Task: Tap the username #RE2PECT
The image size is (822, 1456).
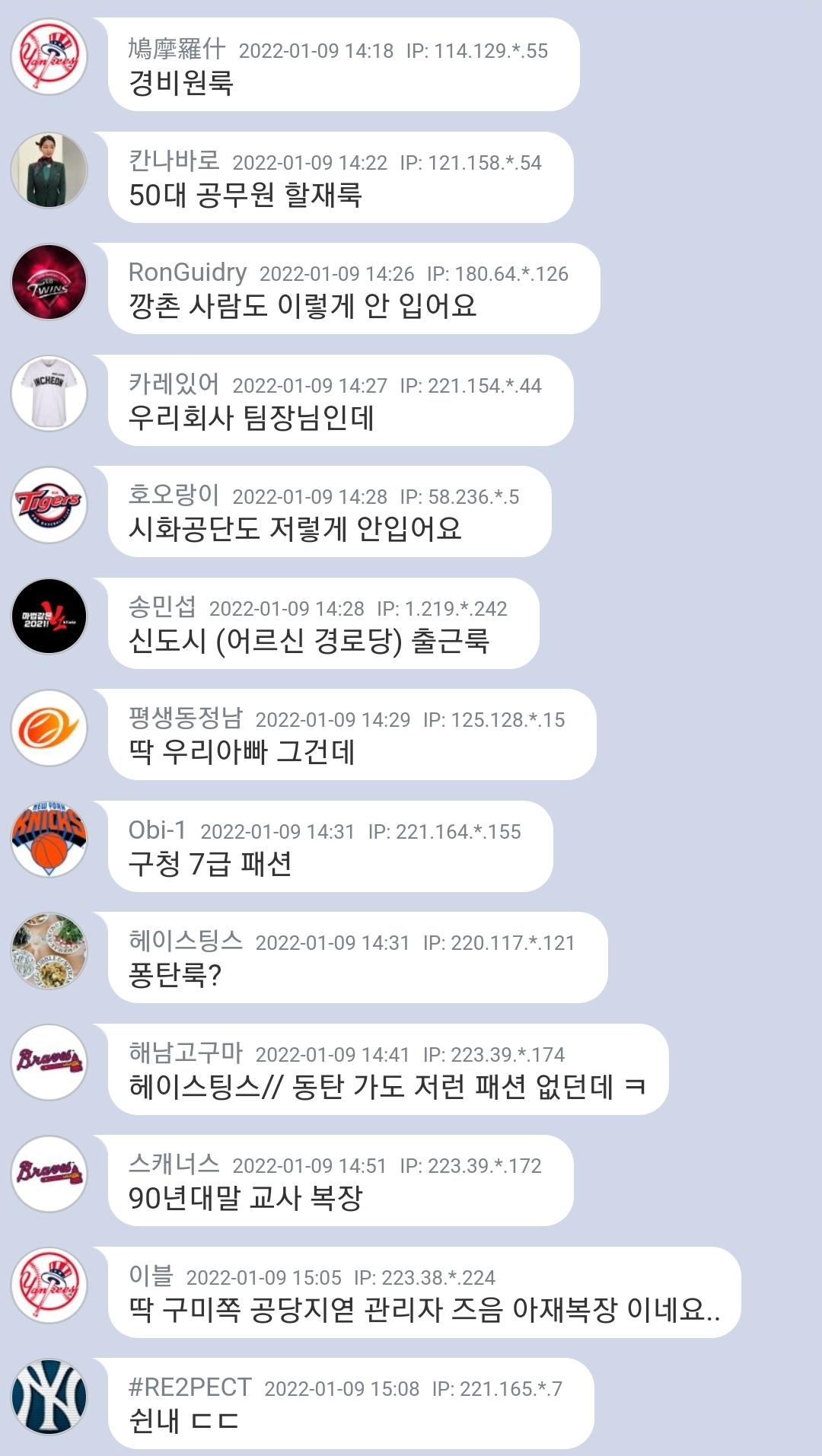Action: 190,1388
